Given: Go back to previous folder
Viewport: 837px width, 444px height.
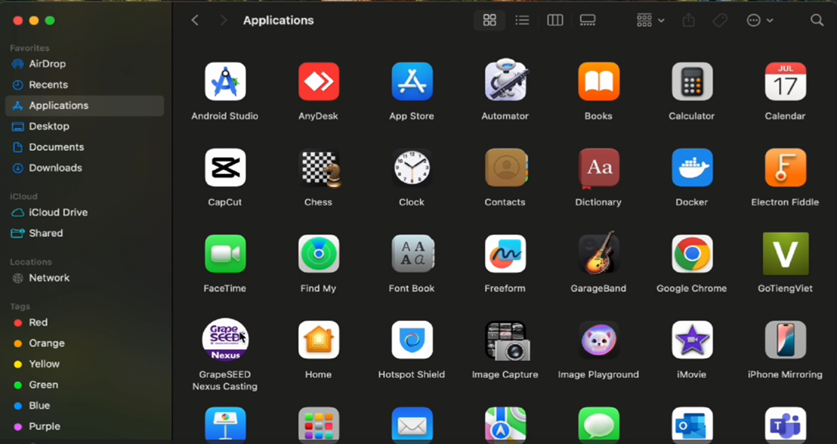Looking at the screenshot, I should 195,20.
